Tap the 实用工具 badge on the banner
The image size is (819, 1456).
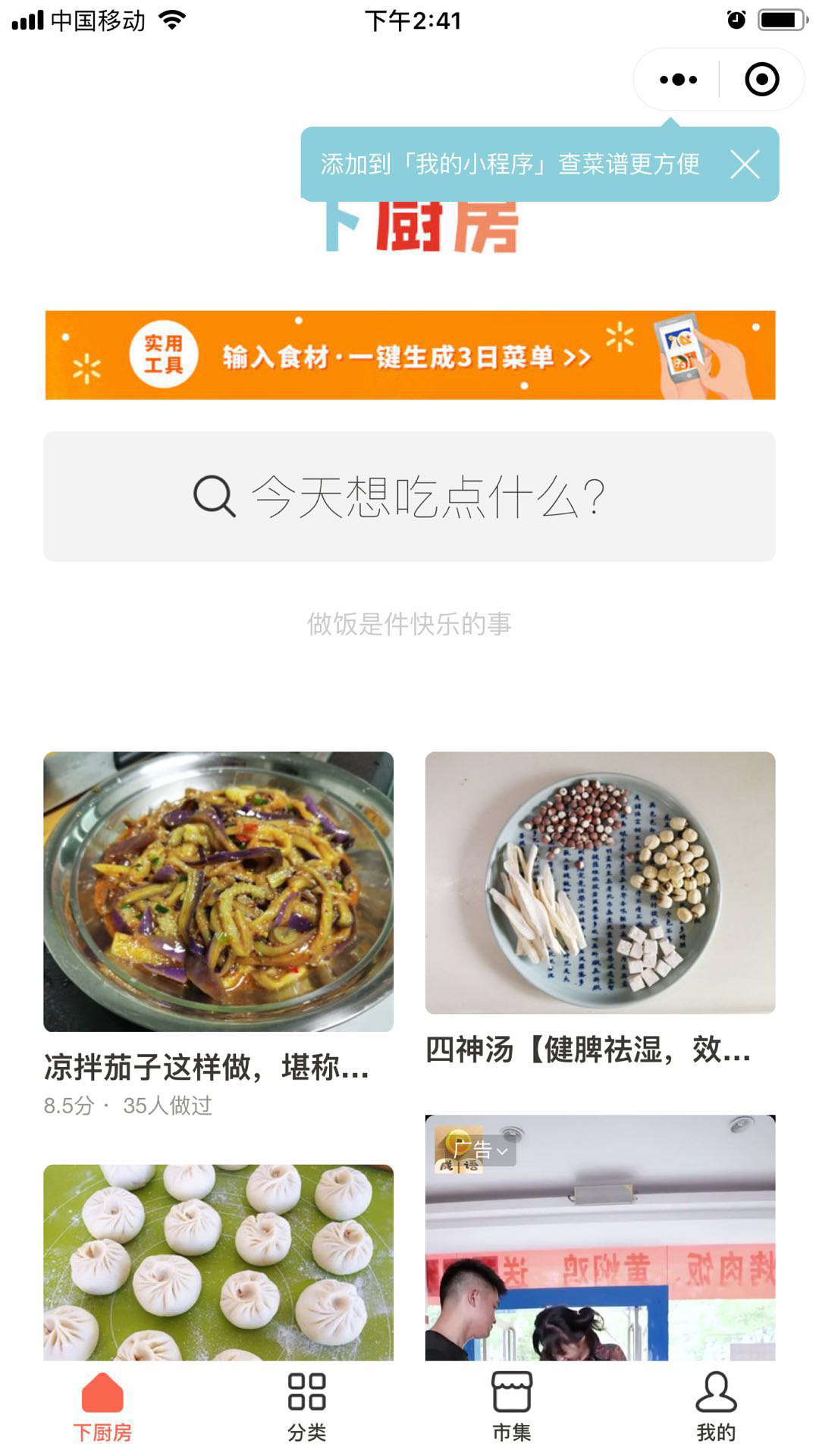pyautogui.click(x=164, y=353)
